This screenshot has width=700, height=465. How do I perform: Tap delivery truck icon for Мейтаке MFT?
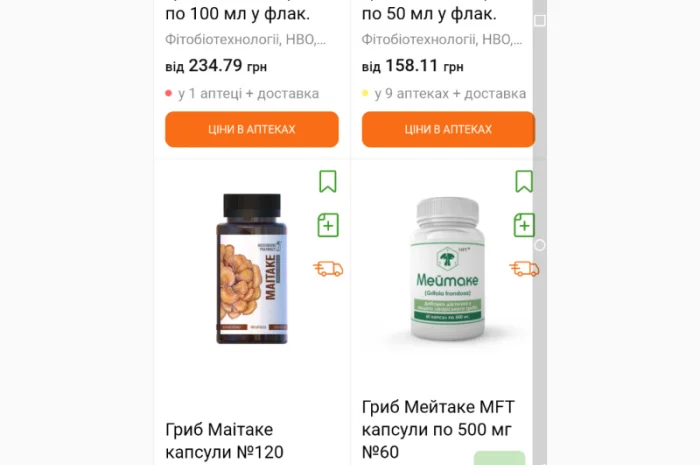(524, 268)
